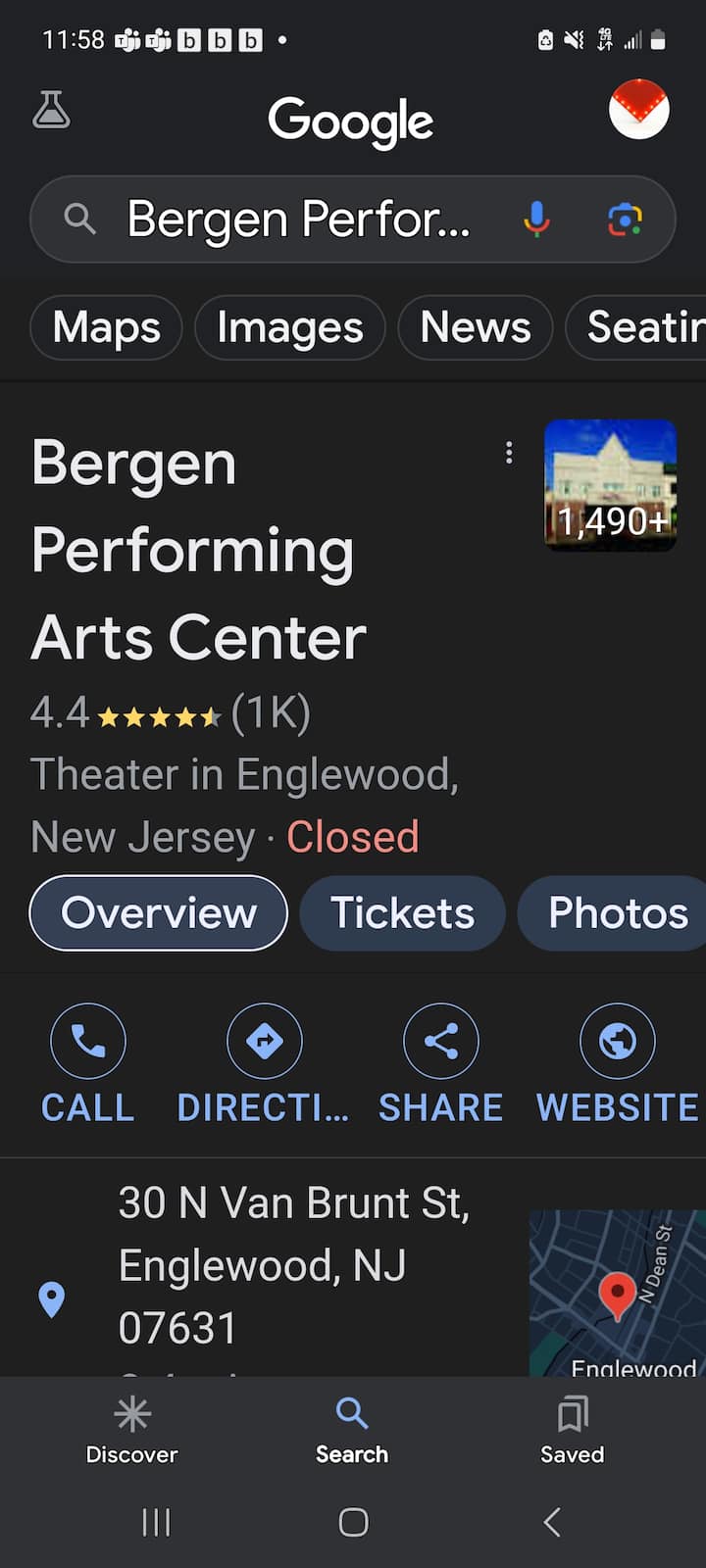706x1568 pixels.
Task: Open Search Labs flask icon
Action: pos(51,110)
